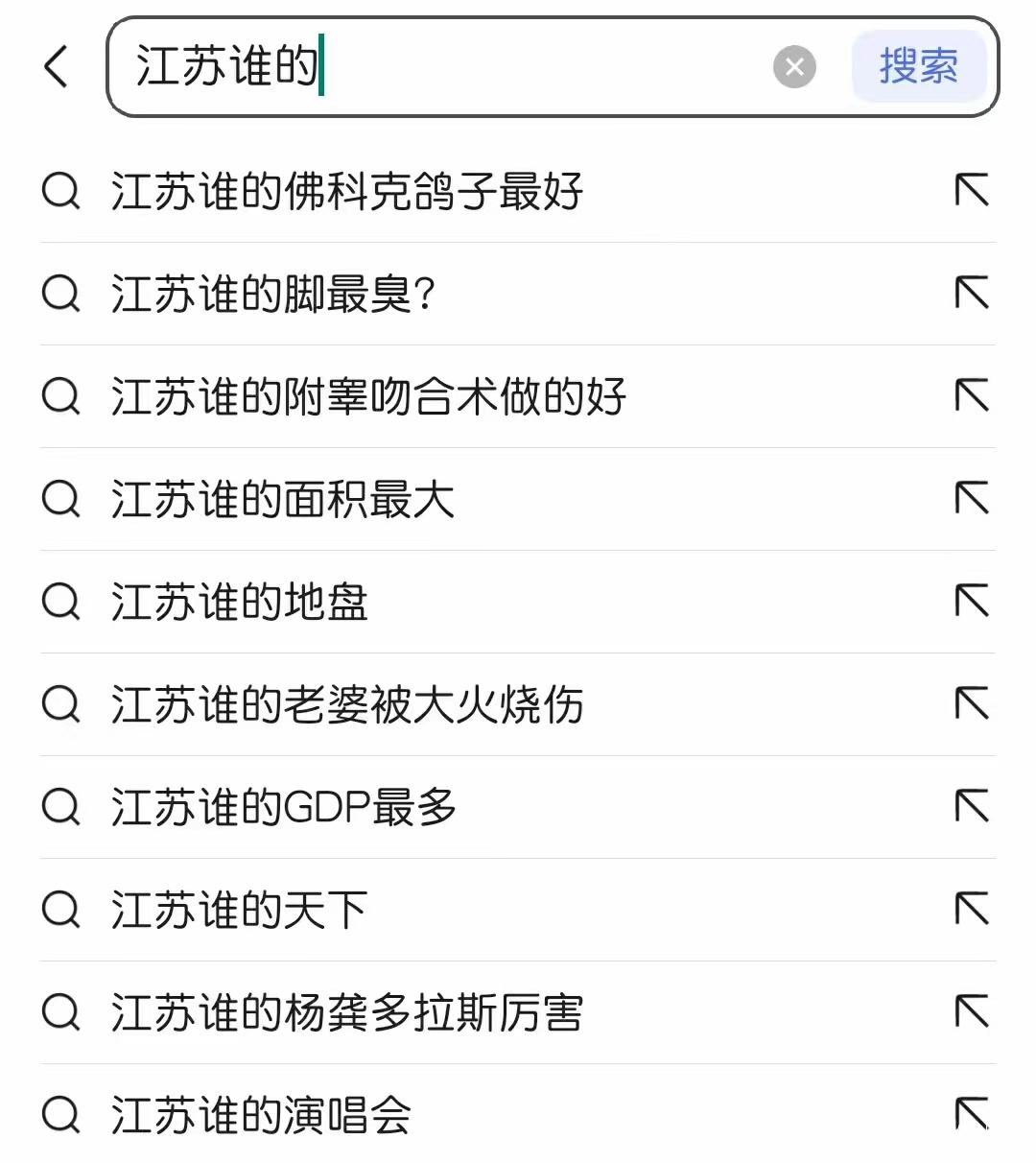Image resolution: width=1036 pixels, height=1163 pixels.
Task: Tap the arrow icon beside 江苏谁的天下
Action: [972, 909]
